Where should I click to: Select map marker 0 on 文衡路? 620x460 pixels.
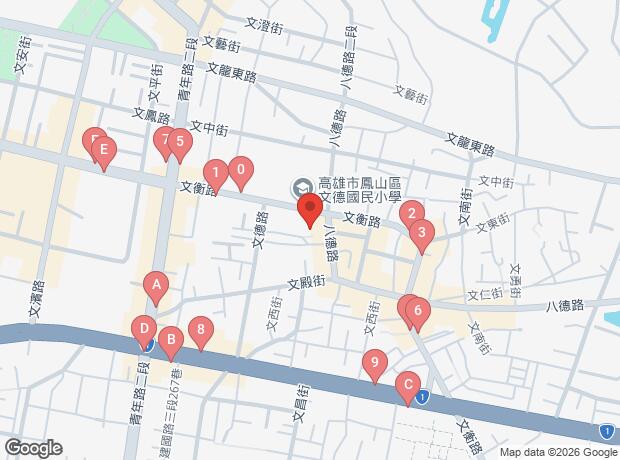click(x=241, y=173)
